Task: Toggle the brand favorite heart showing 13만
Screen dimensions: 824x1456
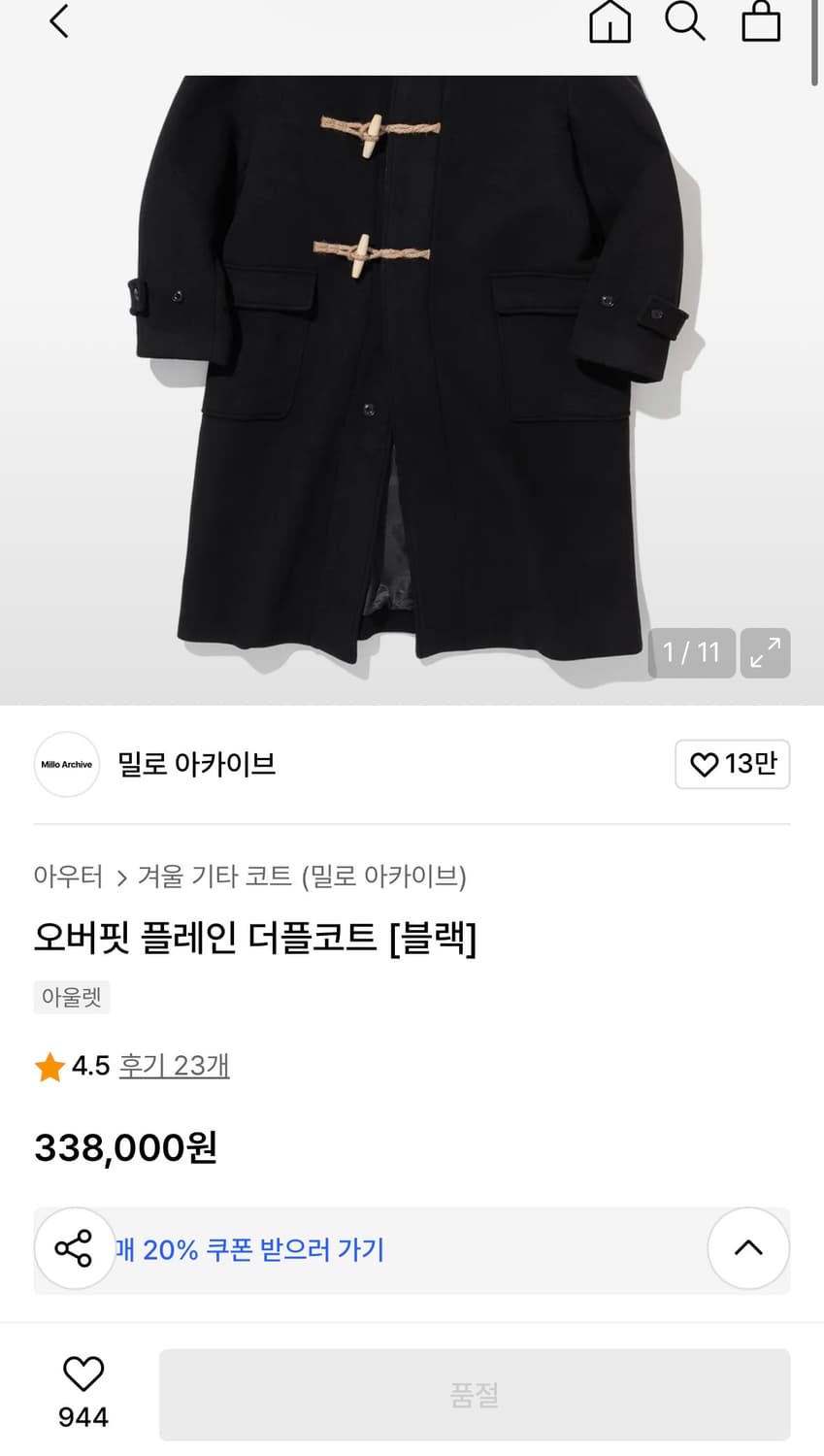Action: tap(732, 764)
